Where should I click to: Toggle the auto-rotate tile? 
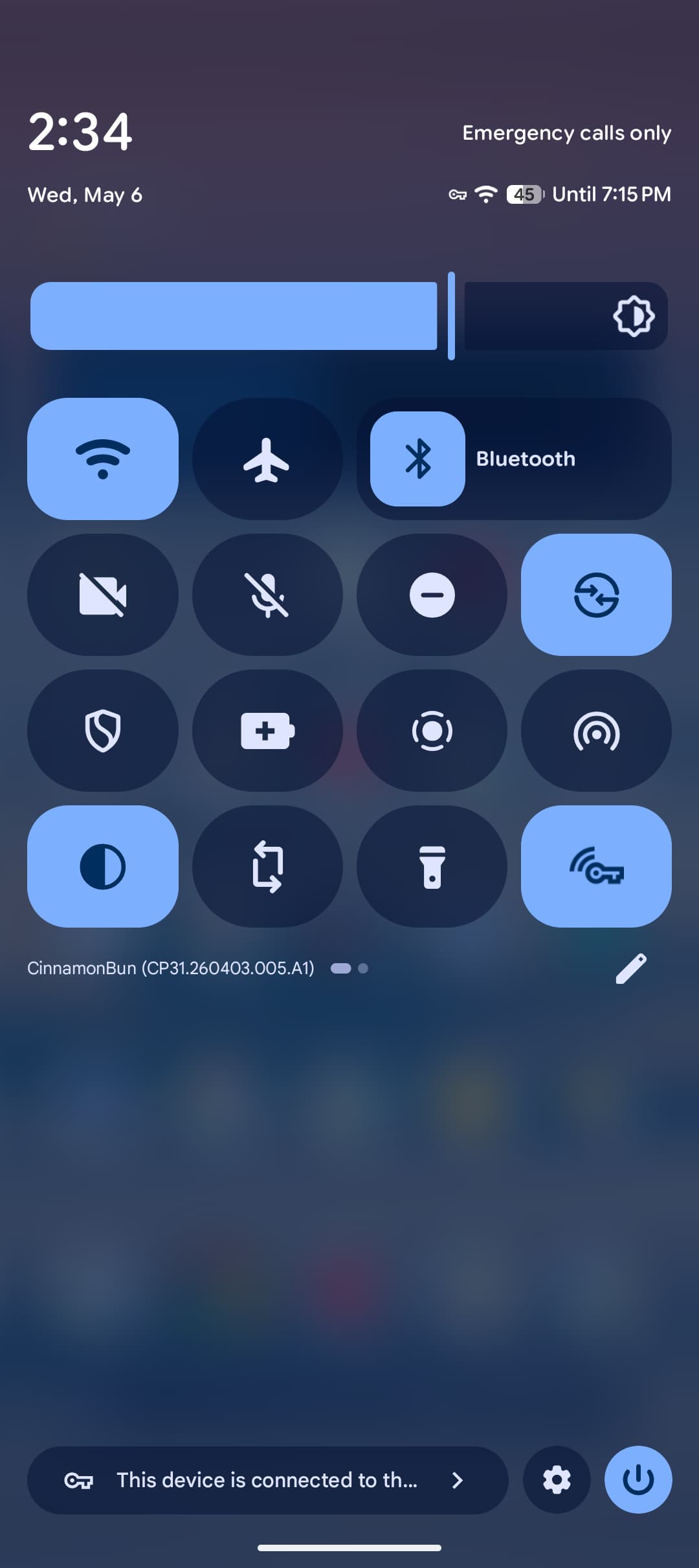tap(267, 866)
